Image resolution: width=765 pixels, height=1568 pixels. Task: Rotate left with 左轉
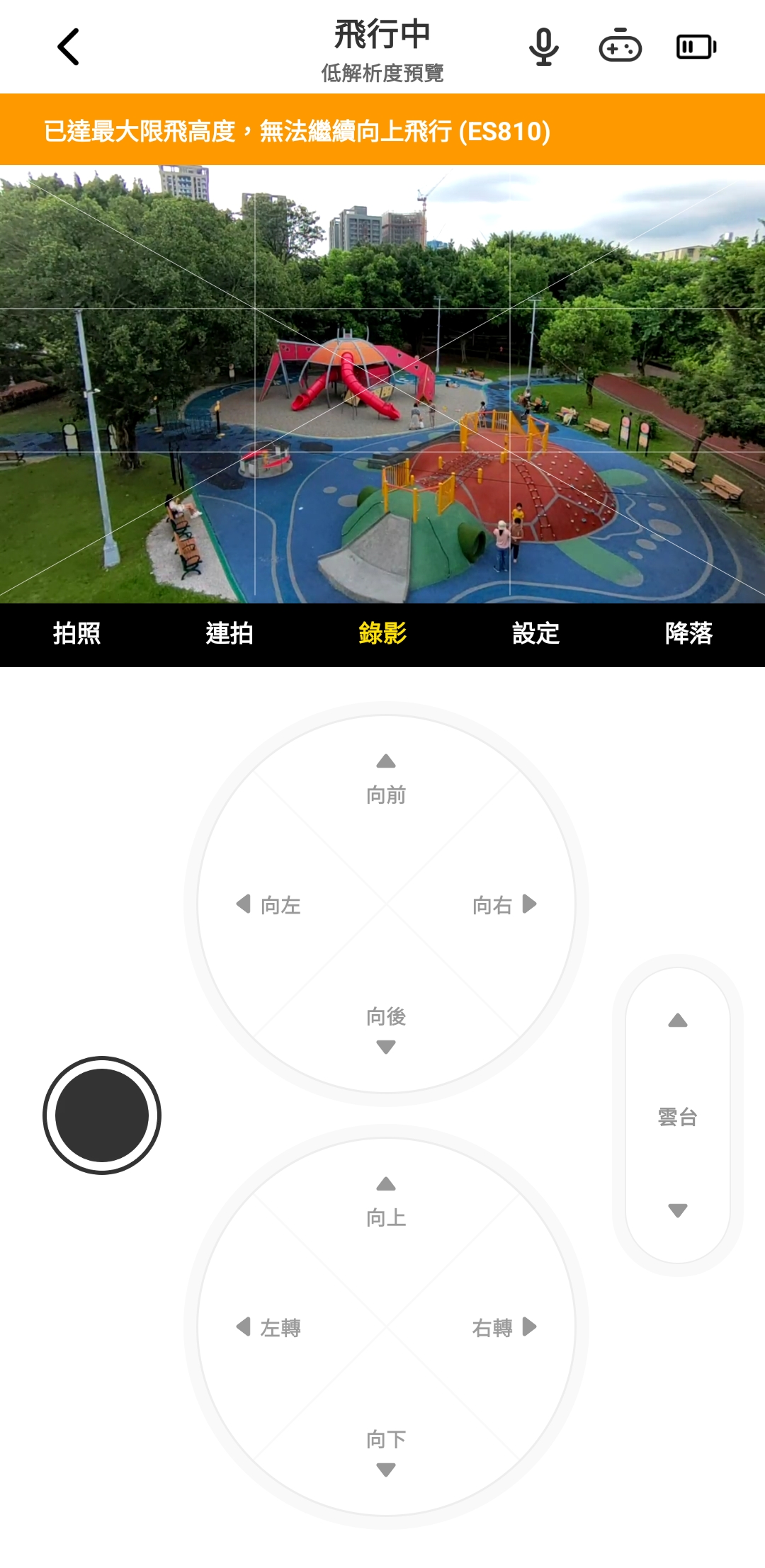[269, 1327]
